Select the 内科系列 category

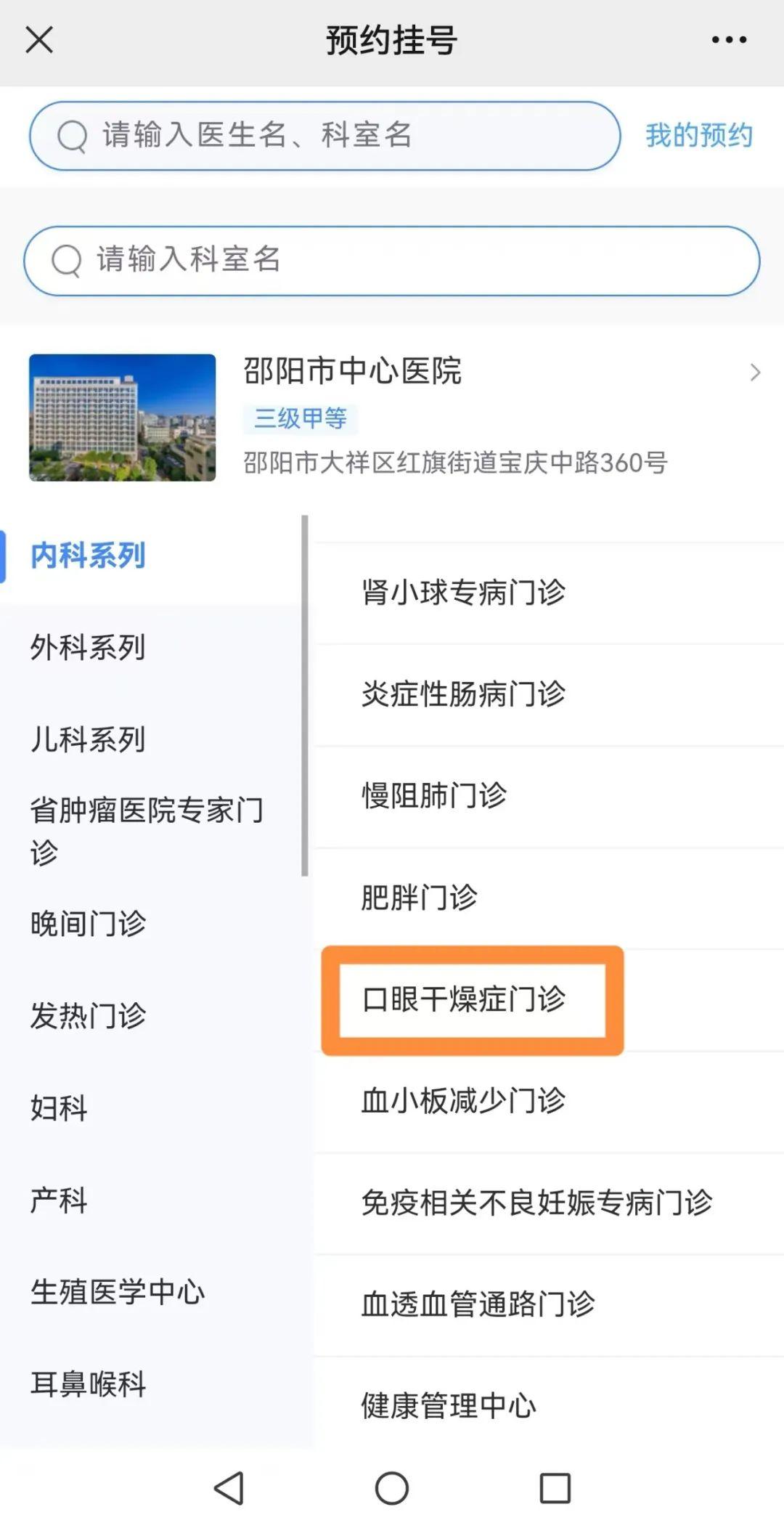pyautogui.click(x=88, y=556)
